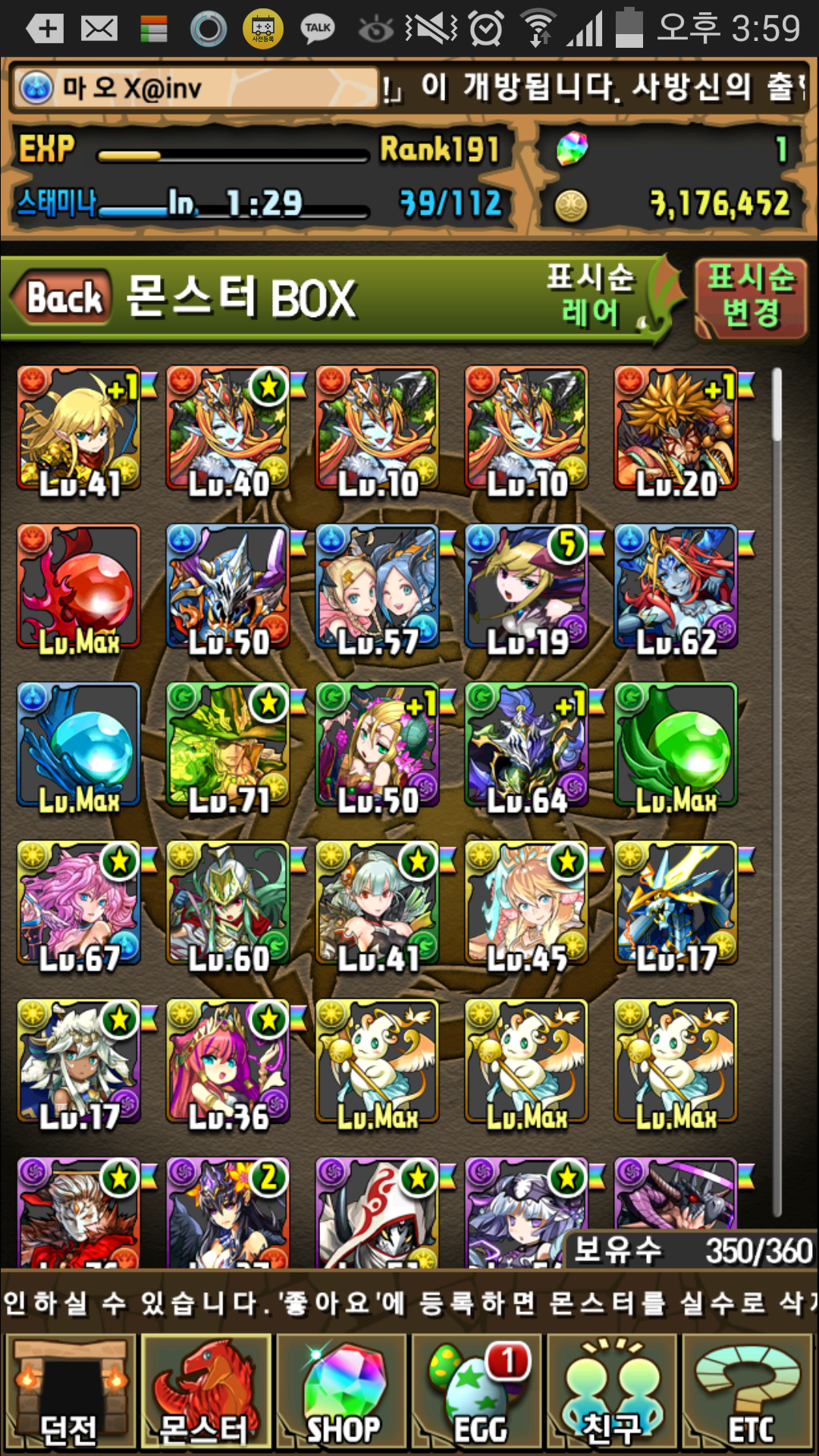The image size is (819, 1456).
Task: Select the Lv.71 green monster
Action: (x=228, y=745)
